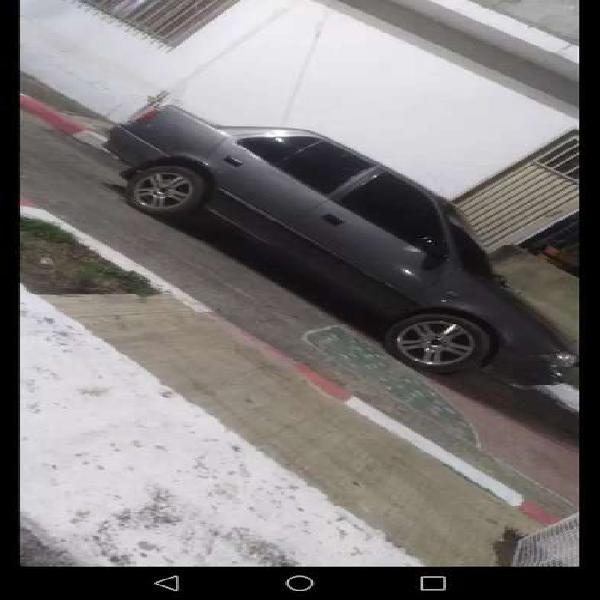Tap the home button in navigation bar
The image size is (600, 600).
pyautogui.click(x=299, y=583)
